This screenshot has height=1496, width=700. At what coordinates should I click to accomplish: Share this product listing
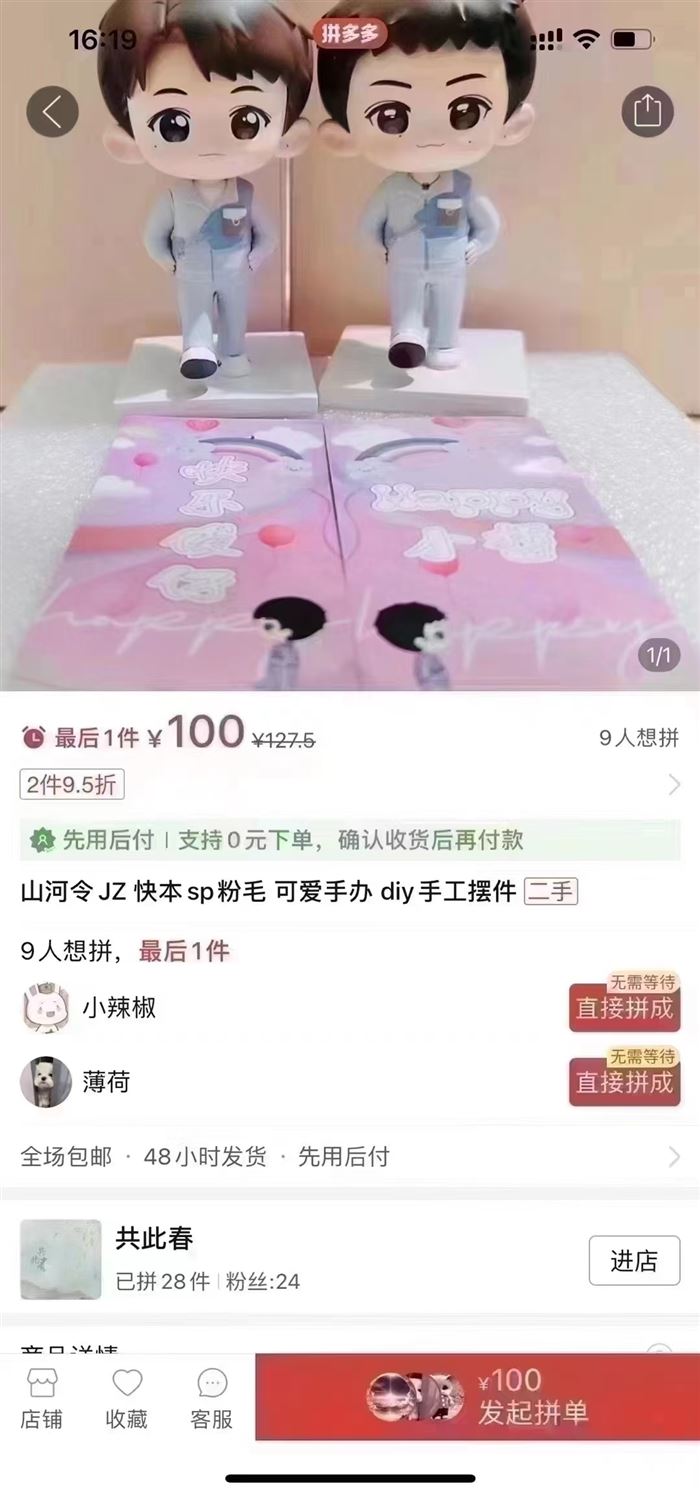(x=647, y=111)
